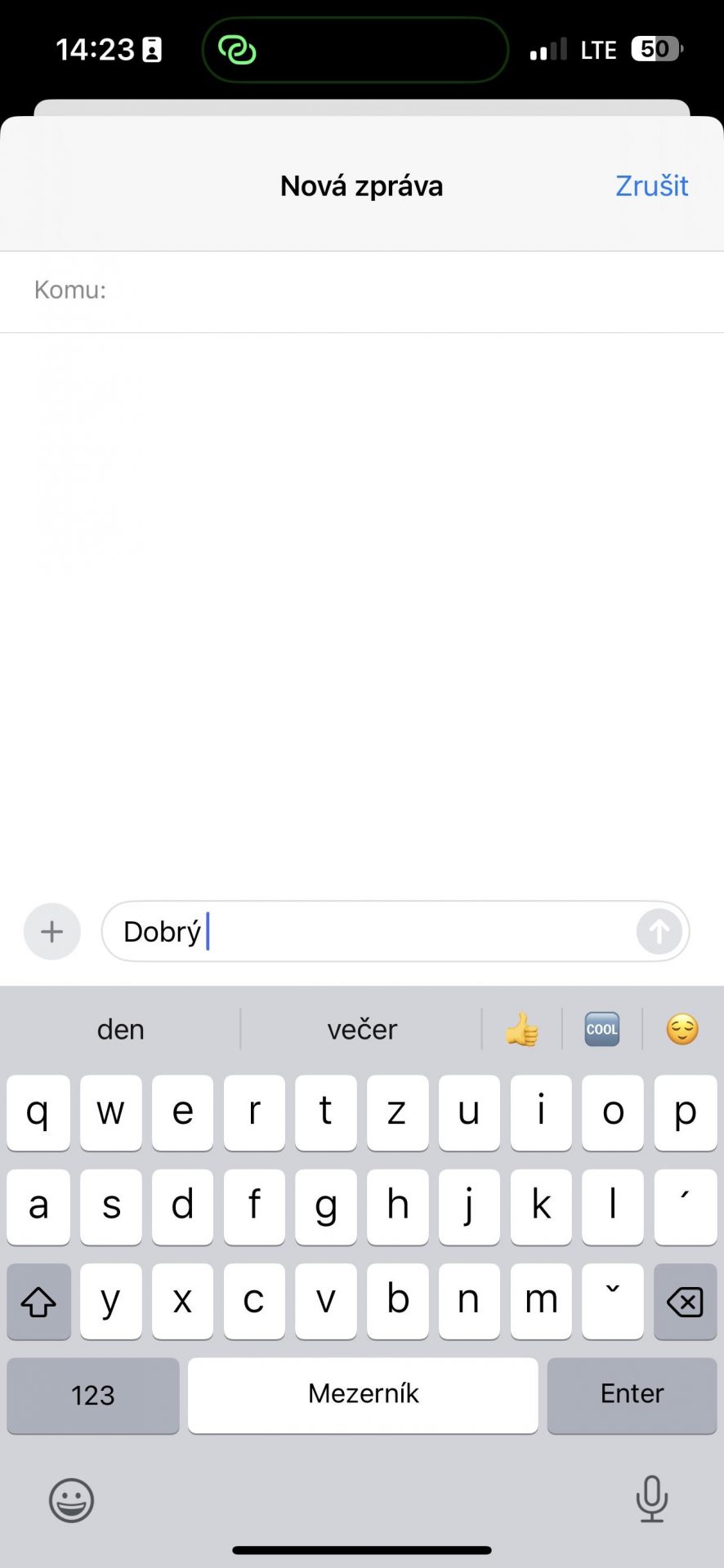Viewport: 724px width, 1568px height.
Task: Insert the COOL emoji suggestion
Action: pyautogui.click(x=602, y=1030)
